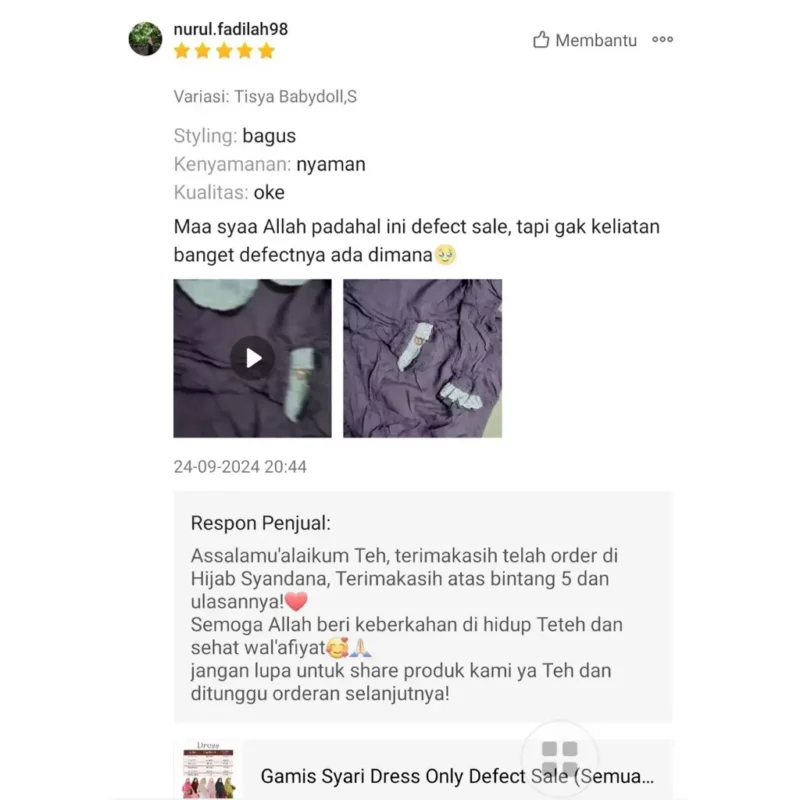Viewport: 800px width, 800px height.
Task: Open the Gamis Syari Dress Only Defect Sale product
Action: coord(457,775)
